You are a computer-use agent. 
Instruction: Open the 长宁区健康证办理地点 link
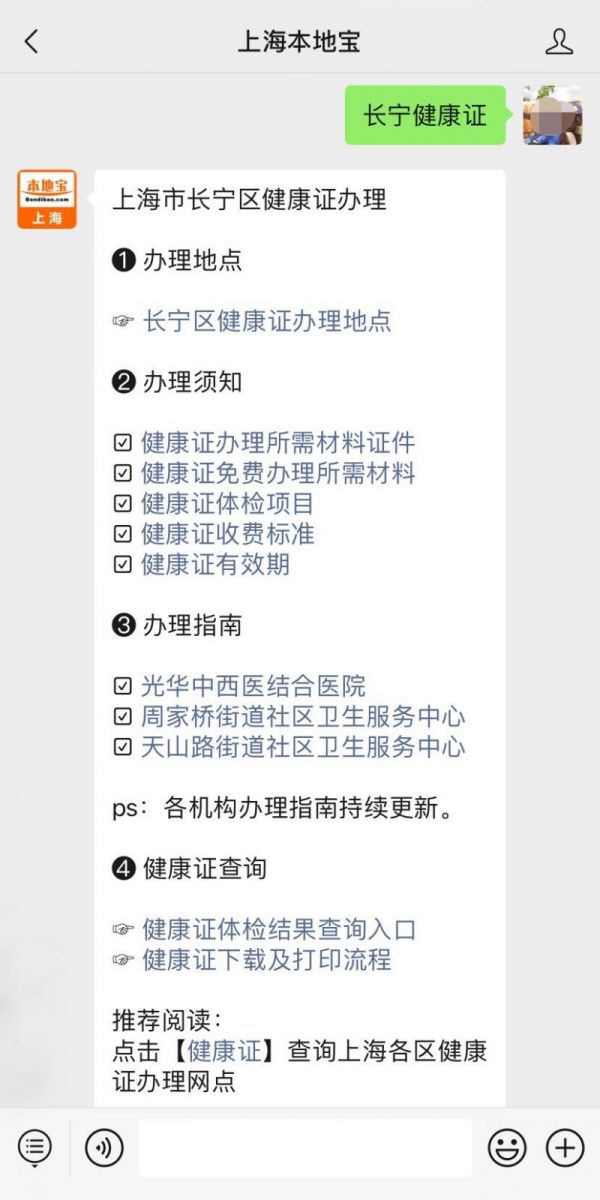coord(266,321)
